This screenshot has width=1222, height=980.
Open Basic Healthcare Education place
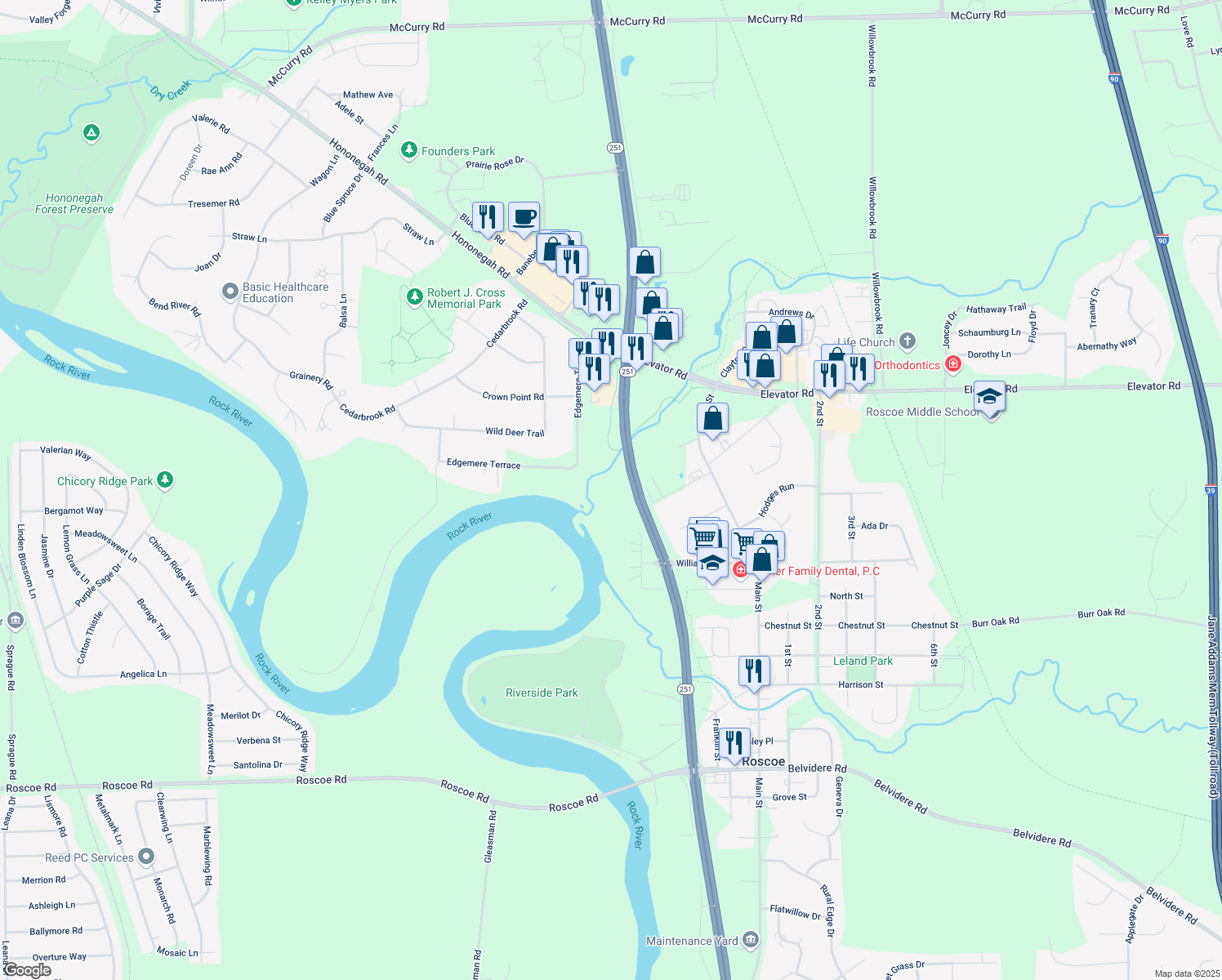coord(230,291)
